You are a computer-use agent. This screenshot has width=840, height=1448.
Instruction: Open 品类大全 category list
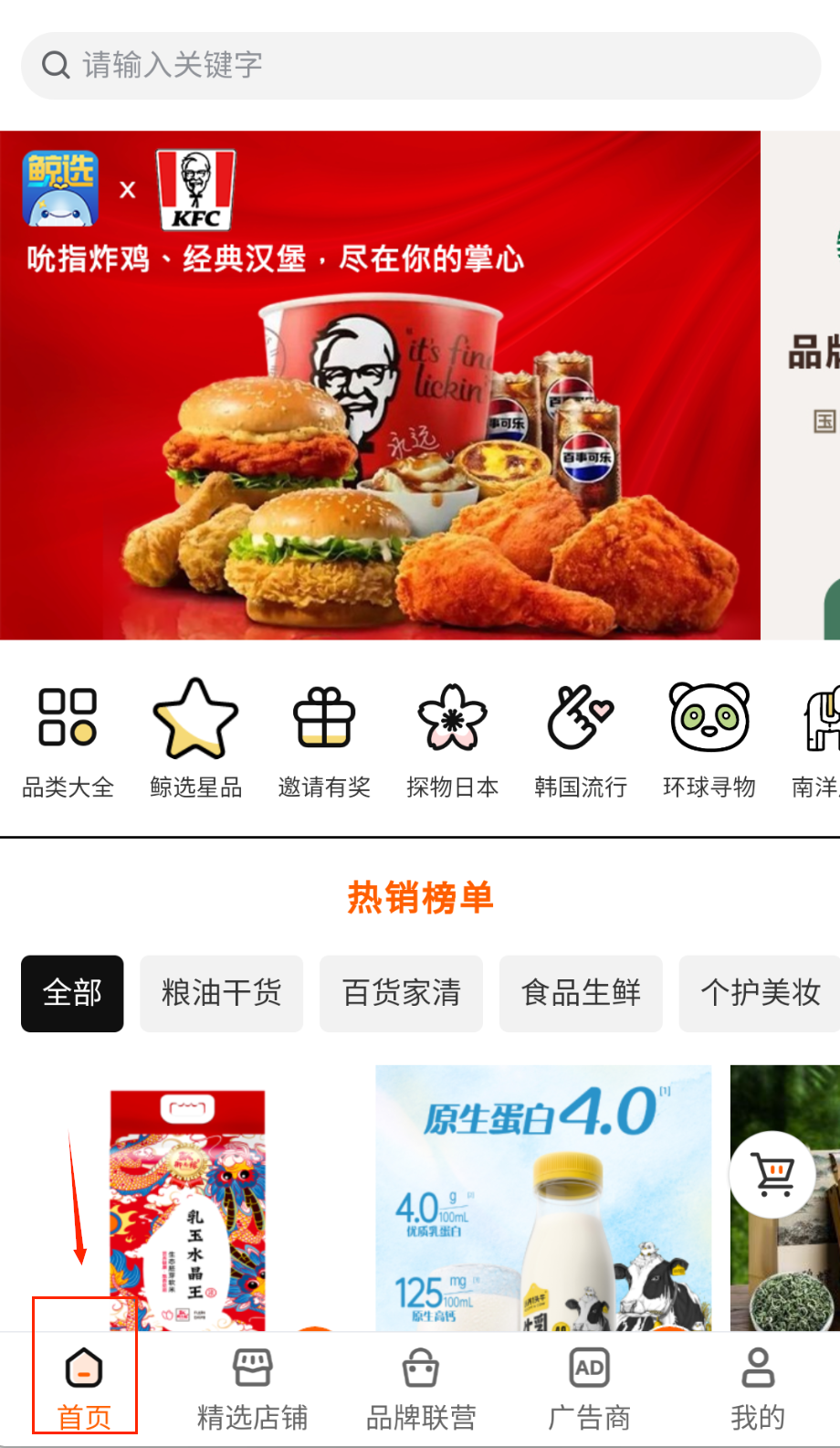coord(68,740)
